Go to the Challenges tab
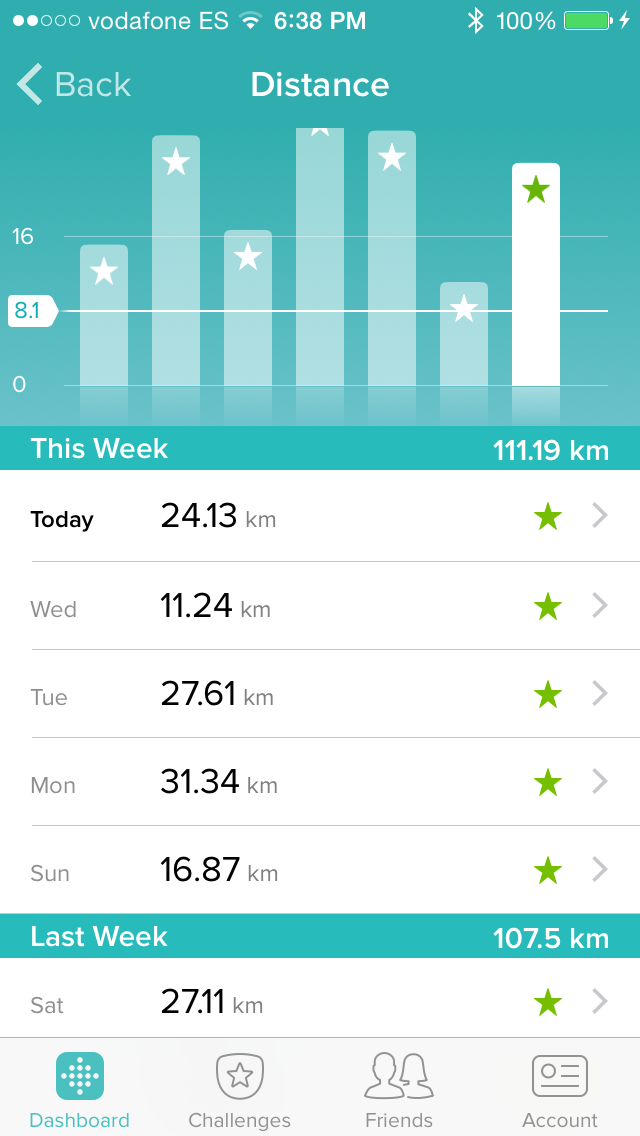This screenshot has height=1136, width=640. pos(240,1088)
